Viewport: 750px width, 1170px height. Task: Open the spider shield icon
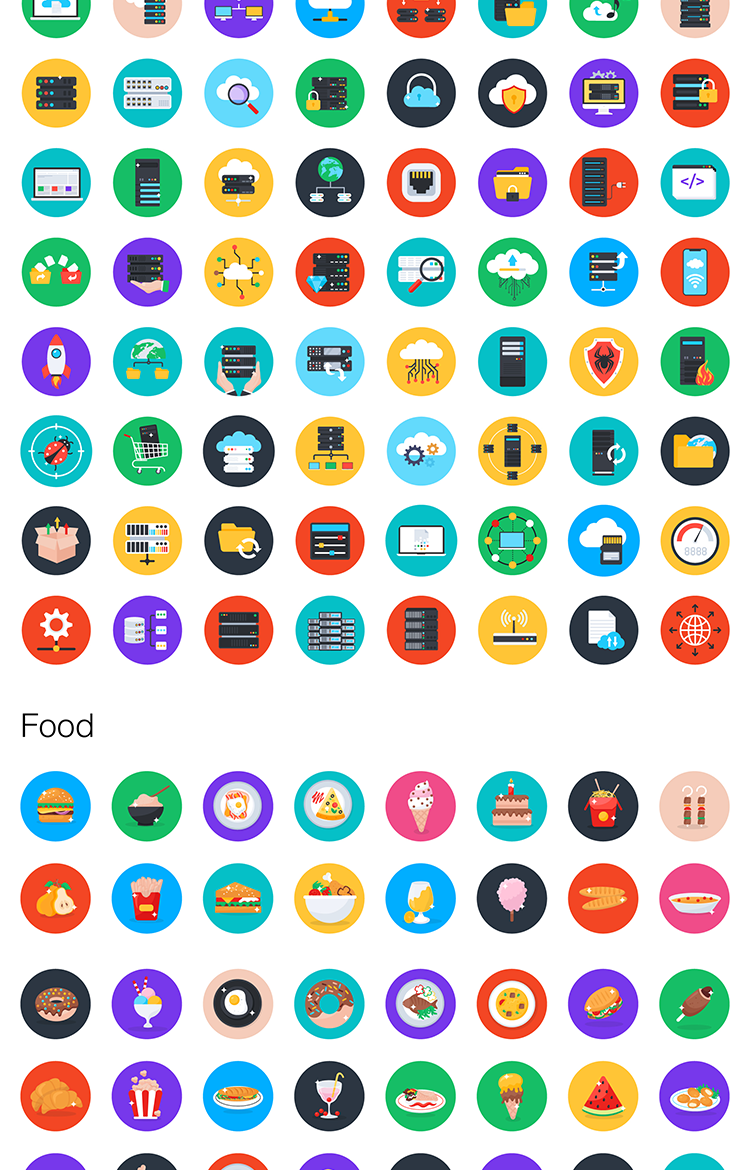(x=603, y=361)
